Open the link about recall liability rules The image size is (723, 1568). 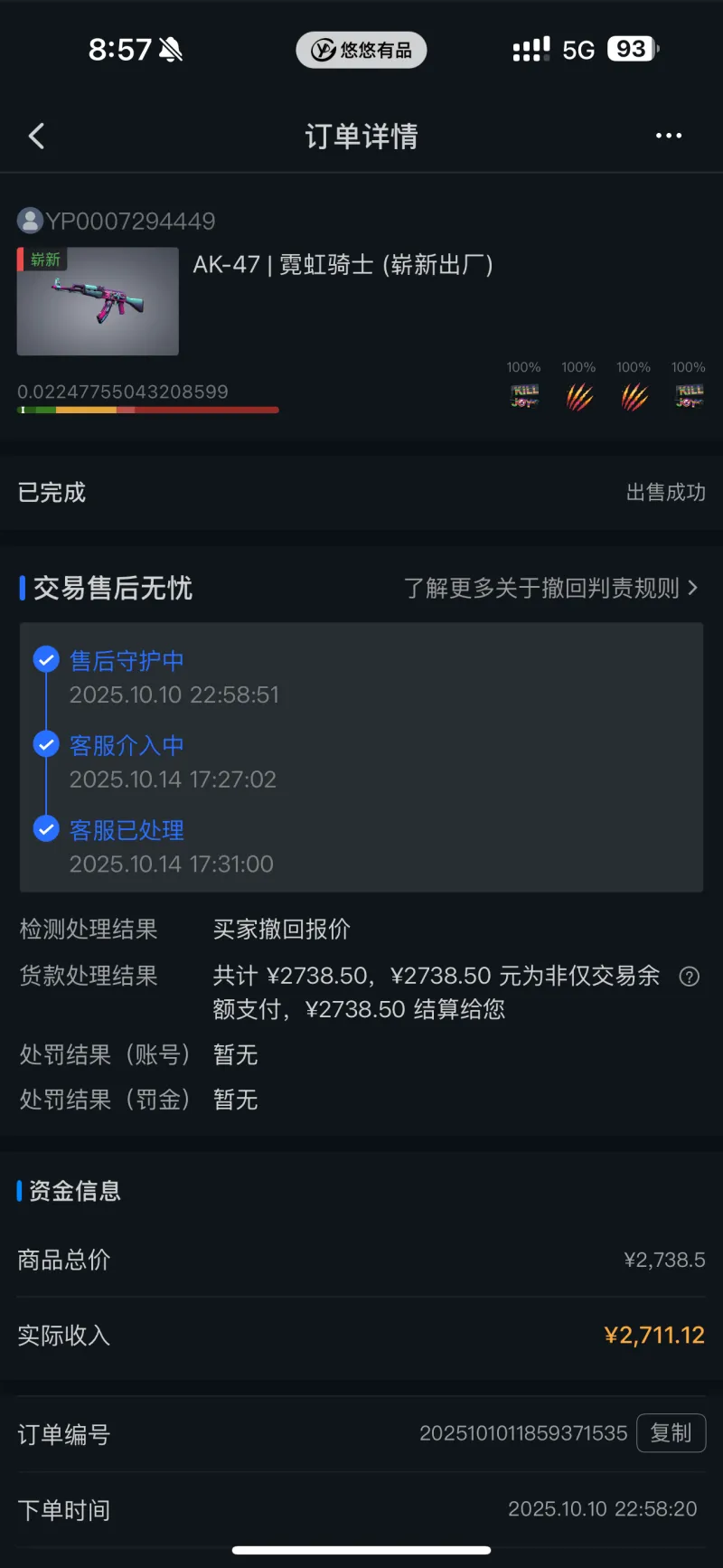click(550, 589)
